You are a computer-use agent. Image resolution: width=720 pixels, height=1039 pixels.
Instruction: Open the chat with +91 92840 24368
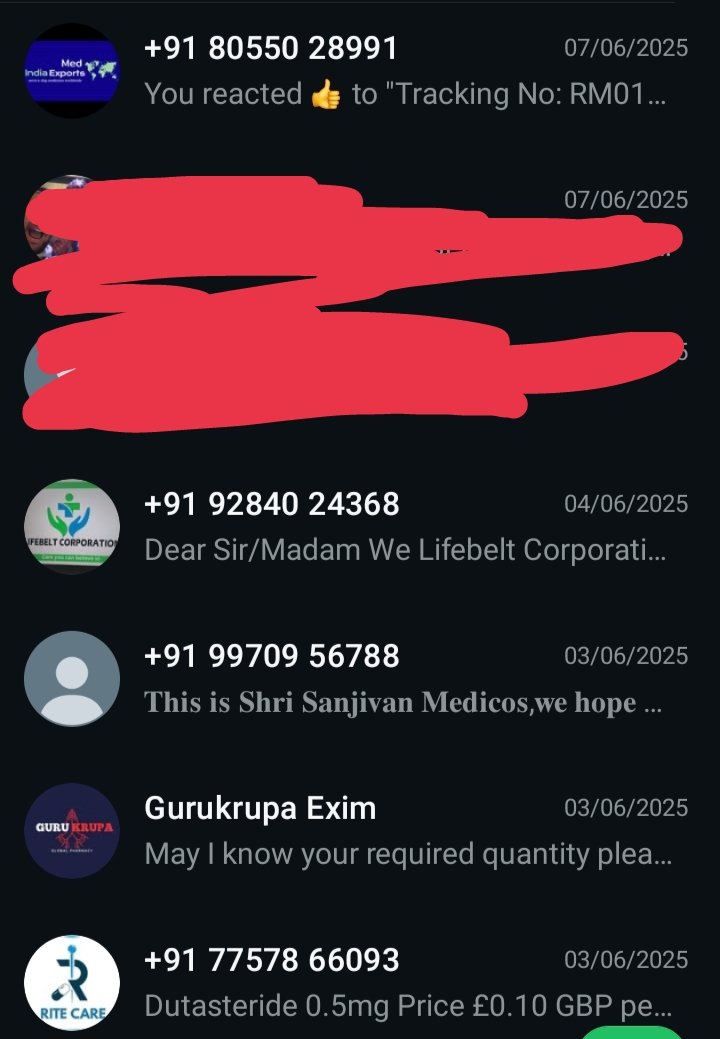[x=400, y=527]
